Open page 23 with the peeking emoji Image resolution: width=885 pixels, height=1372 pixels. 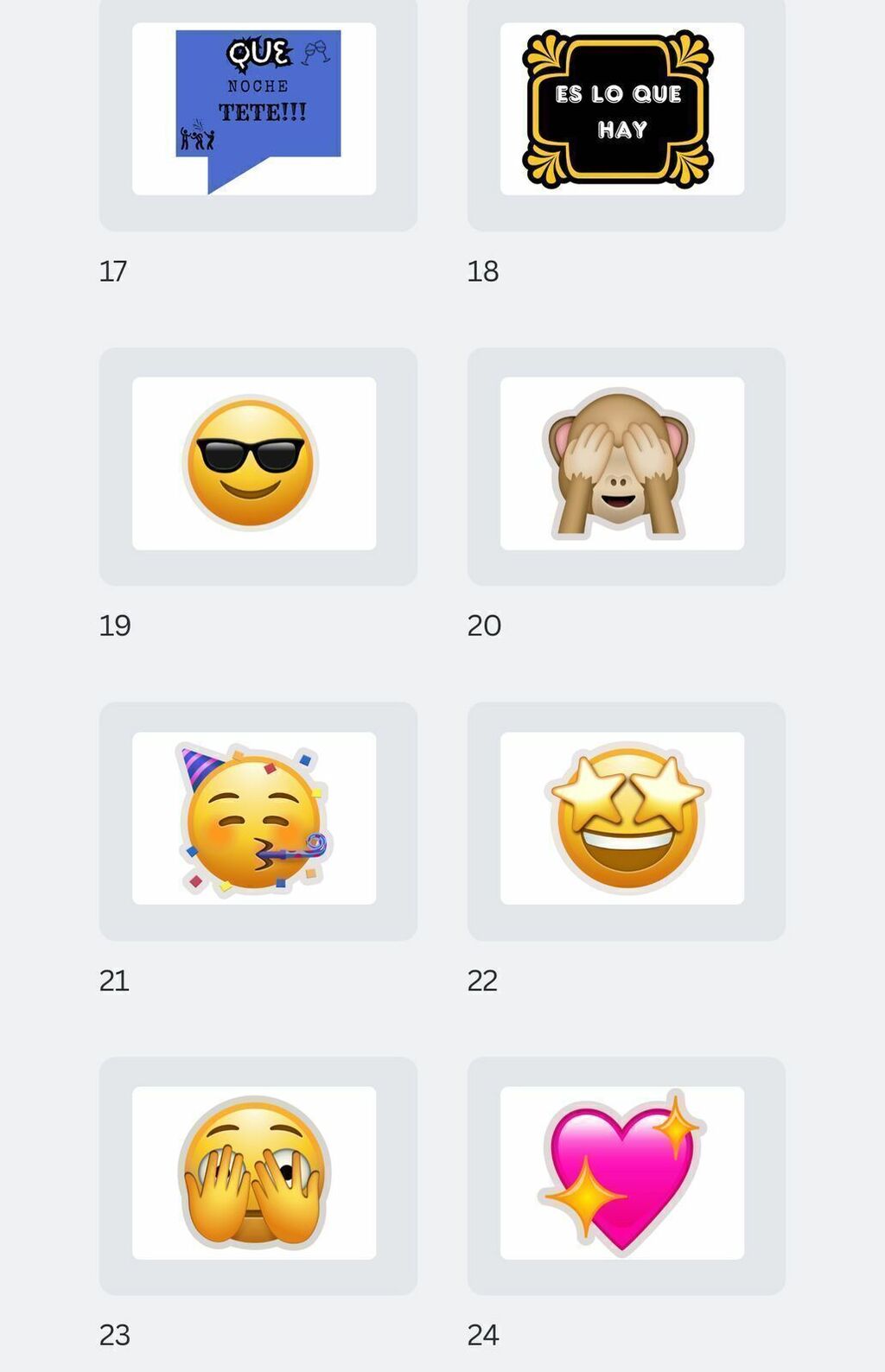tap(254, 1172)
